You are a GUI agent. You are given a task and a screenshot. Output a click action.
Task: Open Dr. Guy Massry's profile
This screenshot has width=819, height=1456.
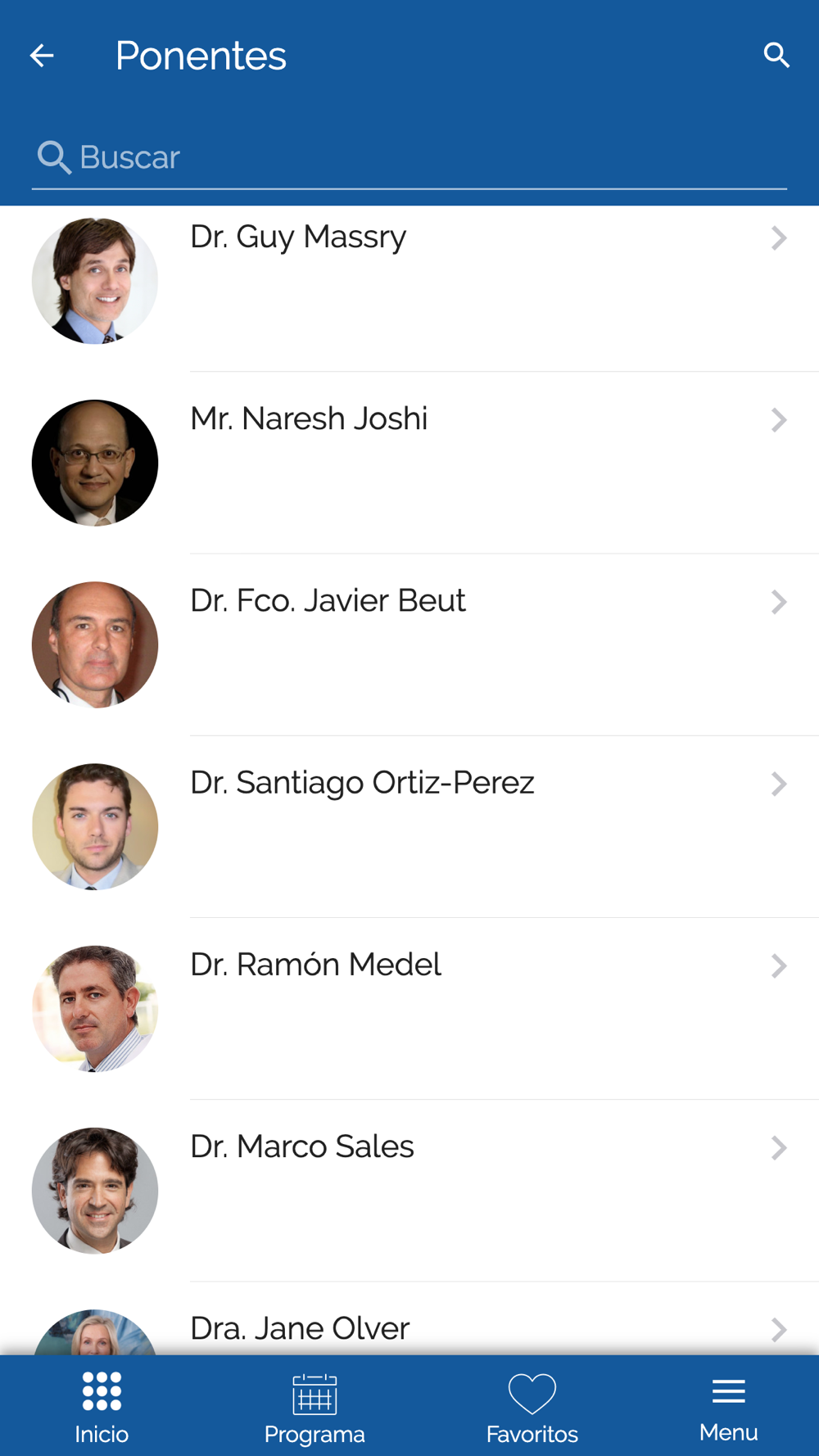point(409,281)
